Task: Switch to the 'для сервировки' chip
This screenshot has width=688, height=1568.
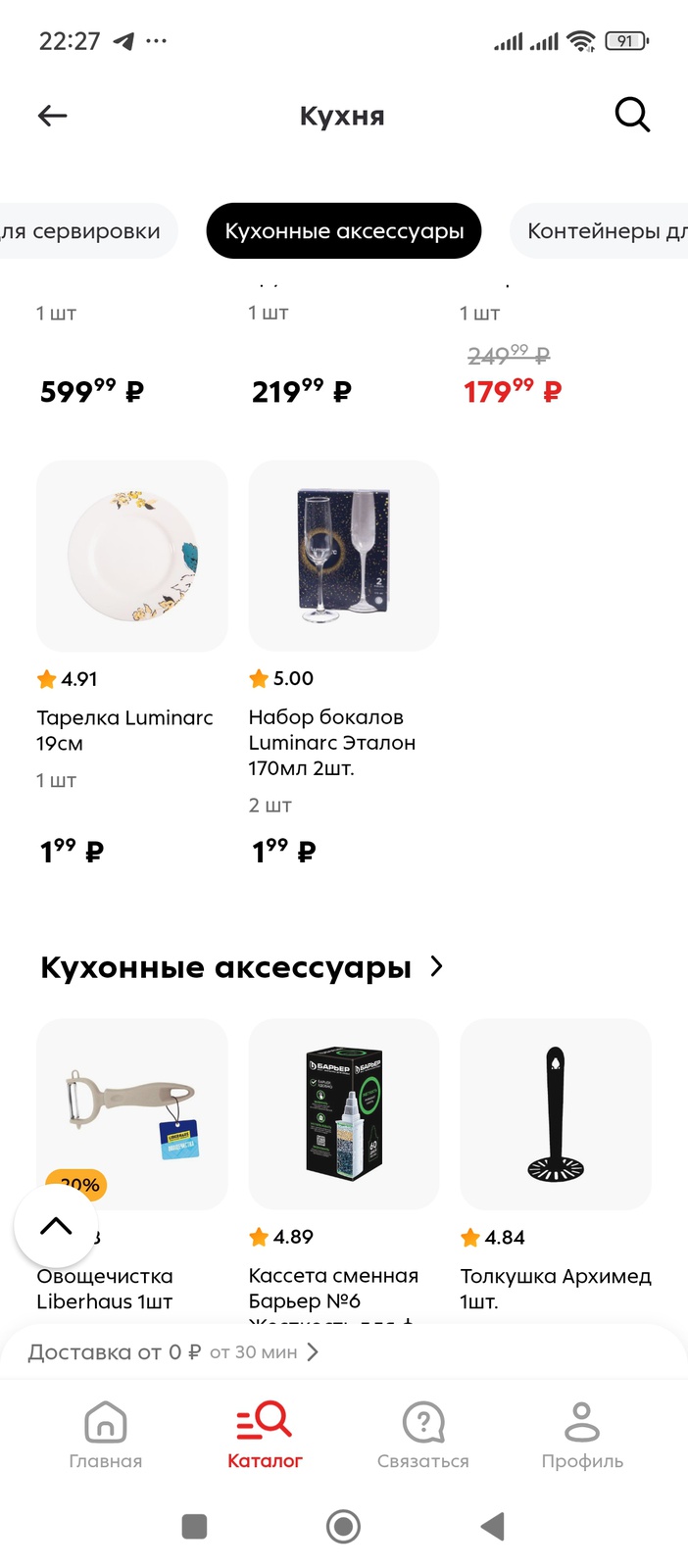Action: (x=88, y=231)
